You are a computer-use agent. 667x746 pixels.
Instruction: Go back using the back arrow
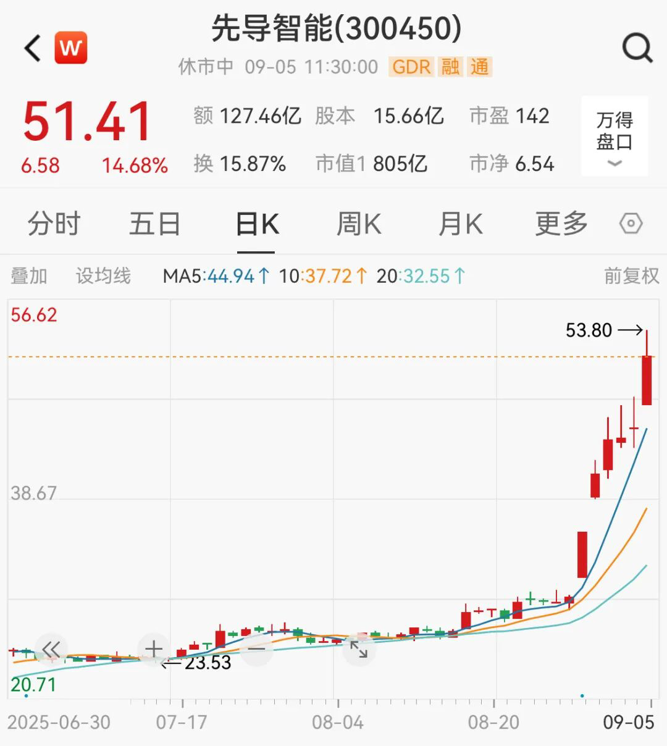click(x=32, y=47)
